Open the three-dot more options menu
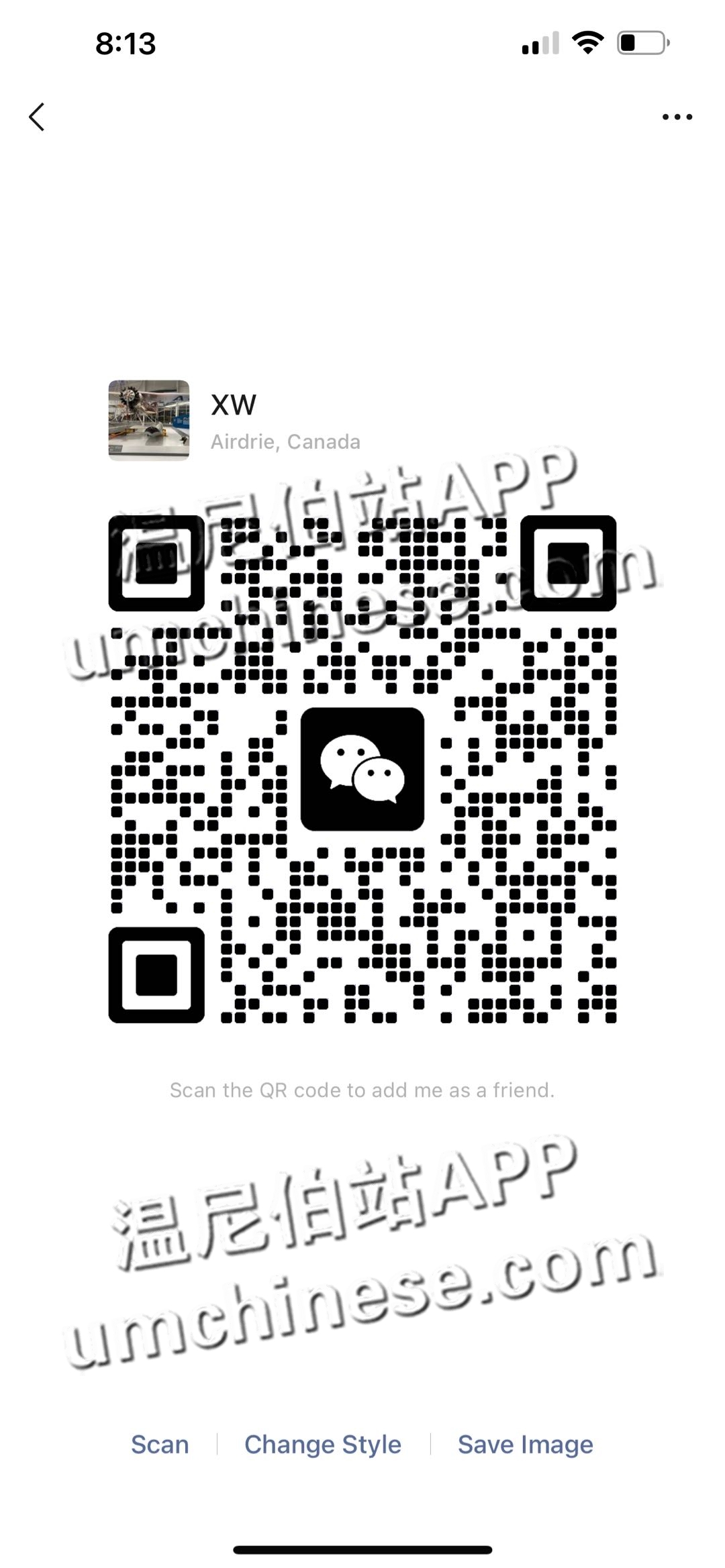Screen dimensions: 725x1568 [677, 117]
